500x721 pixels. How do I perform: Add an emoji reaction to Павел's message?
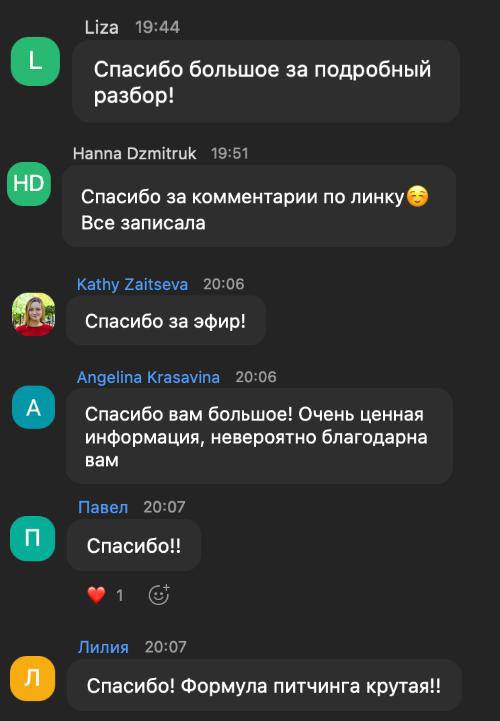(159, 595)
